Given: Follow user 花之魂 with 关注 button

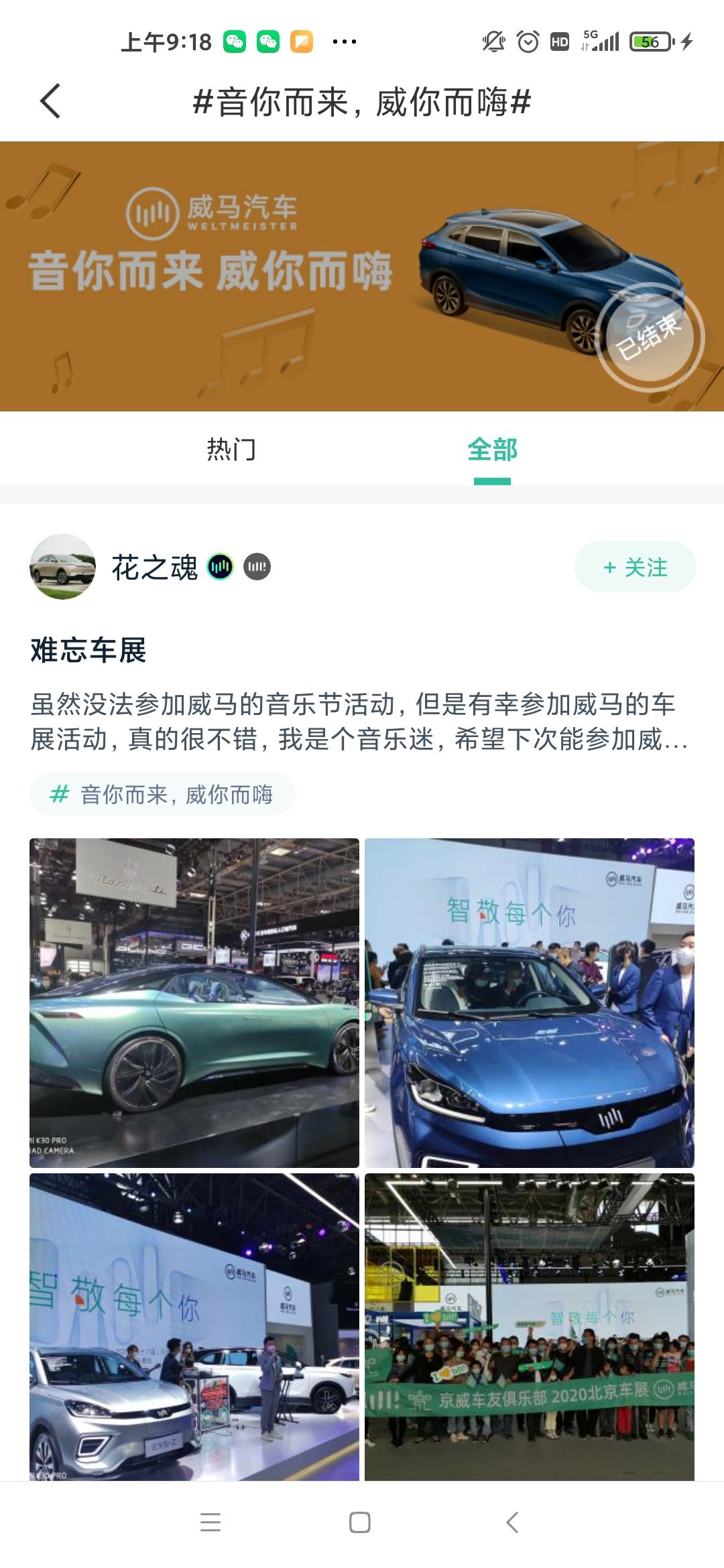Looking at the screenshot, I should (635, 567).
